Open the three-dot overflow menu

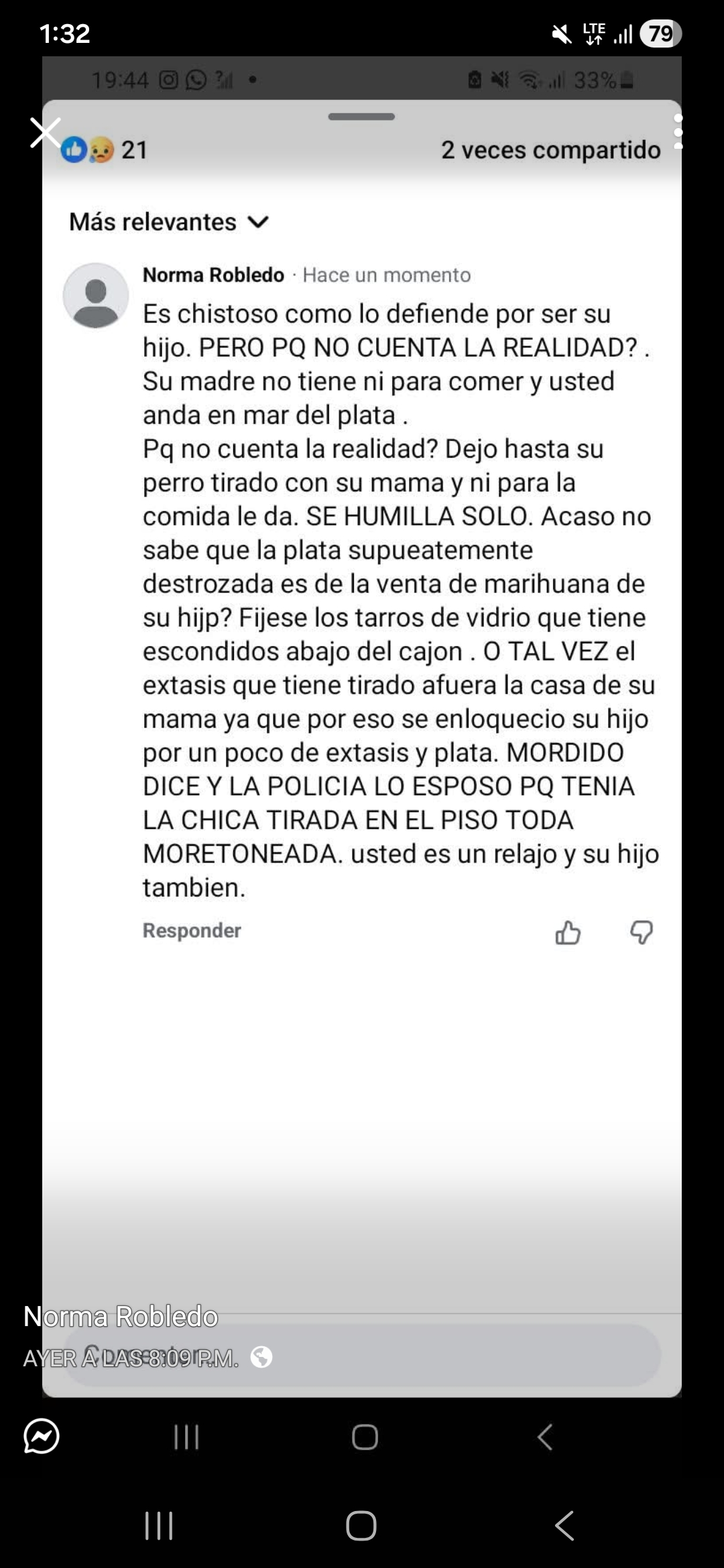click(x=678, y=131)
